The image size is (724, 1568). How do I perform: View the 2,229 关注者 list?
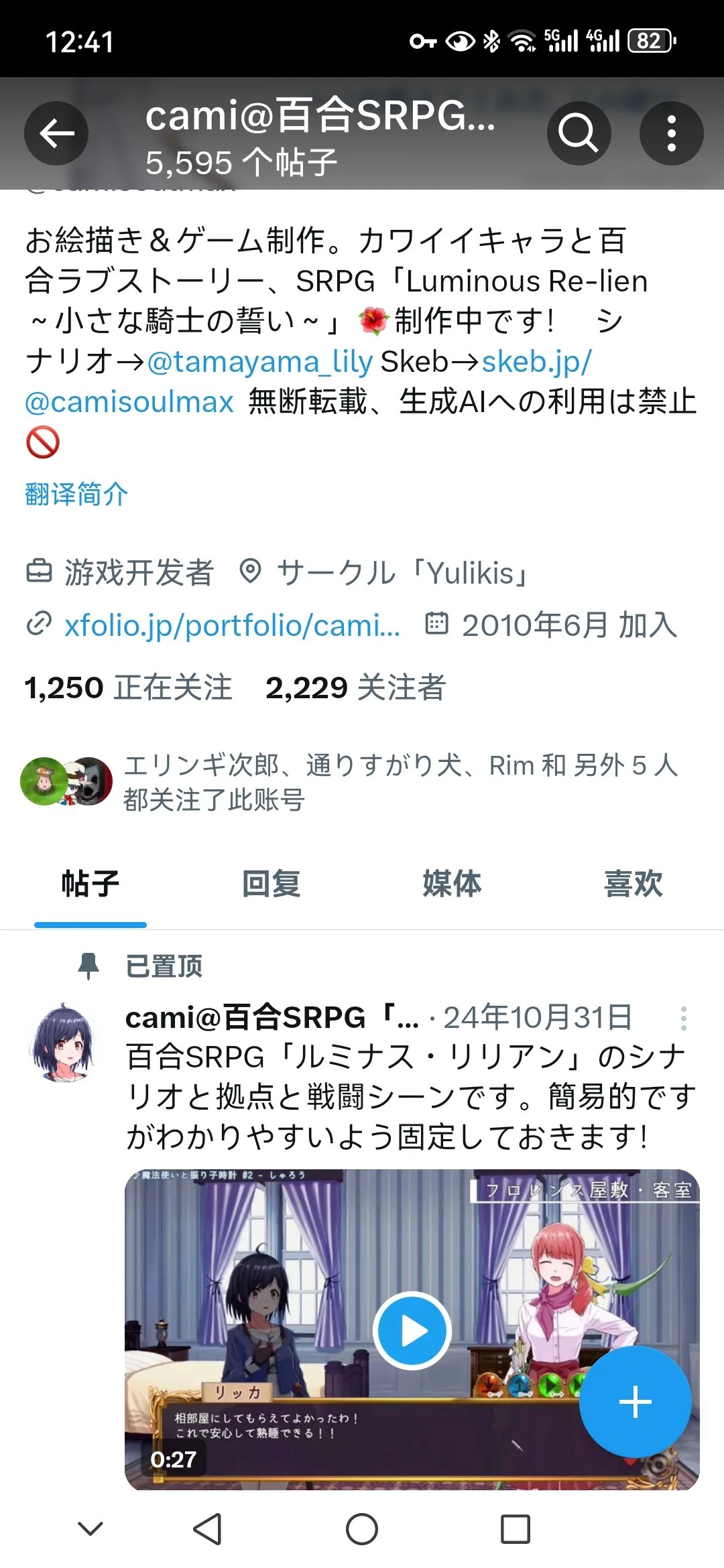coord(355,688)
